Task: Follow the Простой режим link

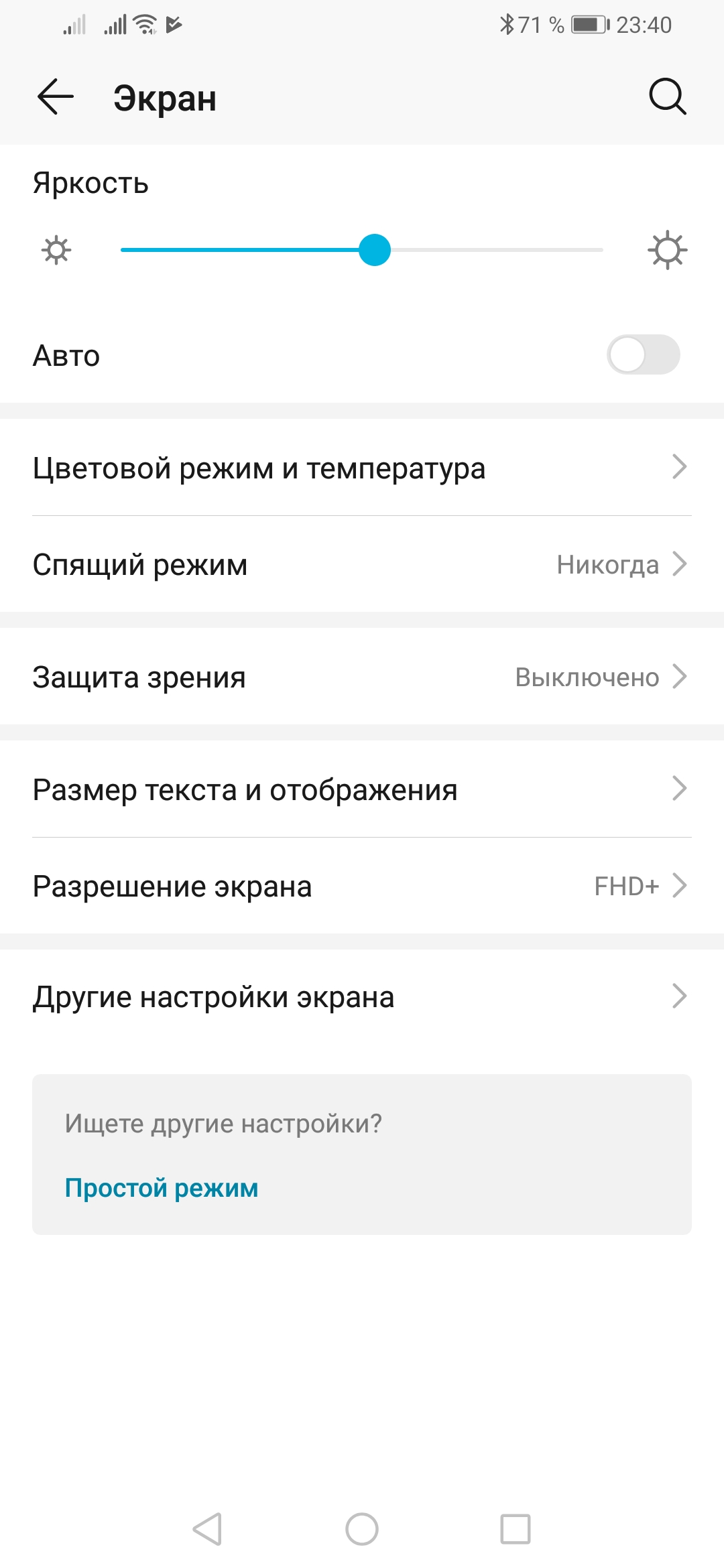Action: [x=162, y=1188]
